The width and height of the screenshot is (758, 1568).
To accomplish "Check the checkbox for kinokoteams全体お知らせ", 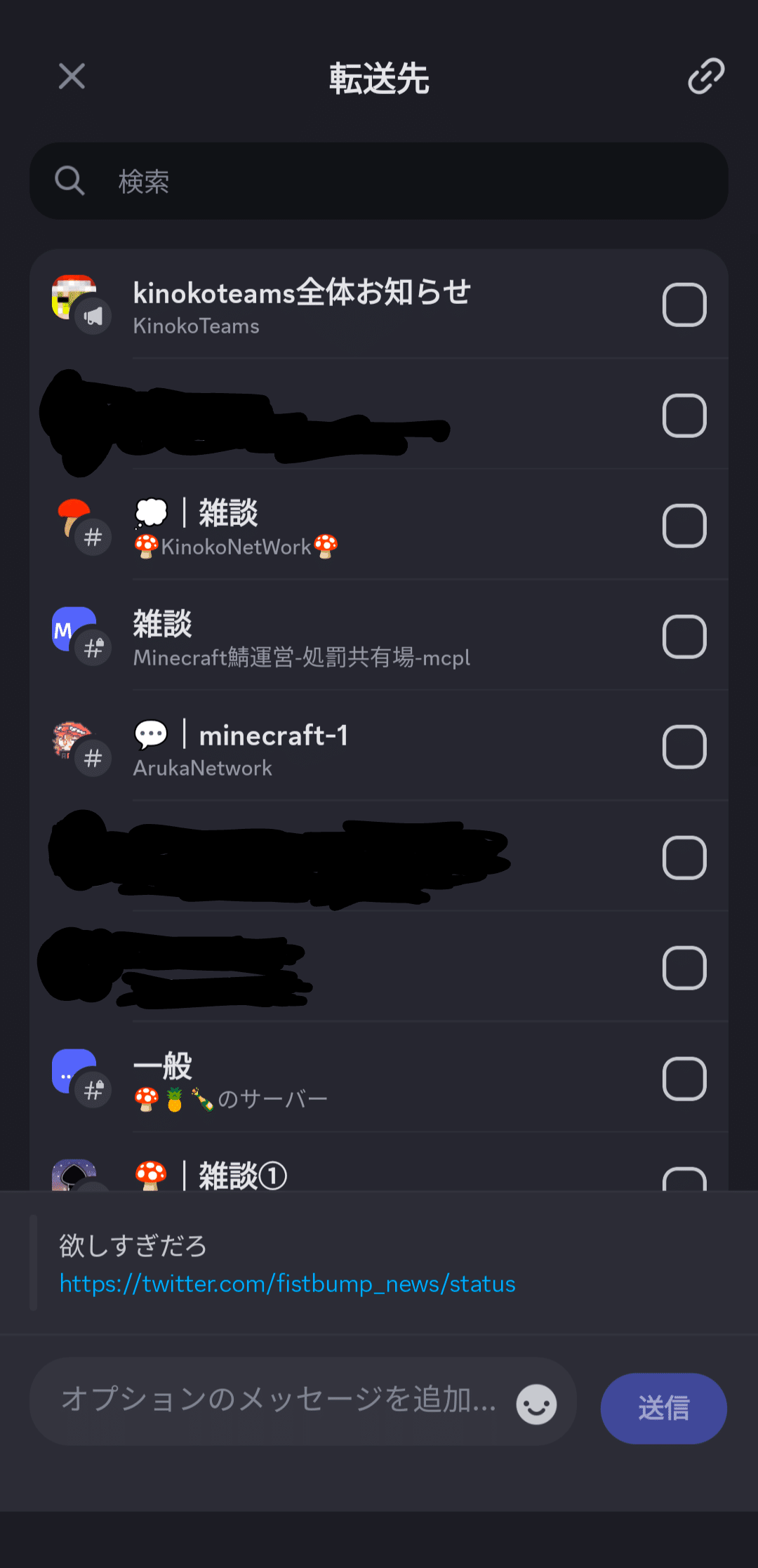I will pyautogui.click(x=684, y=304).
